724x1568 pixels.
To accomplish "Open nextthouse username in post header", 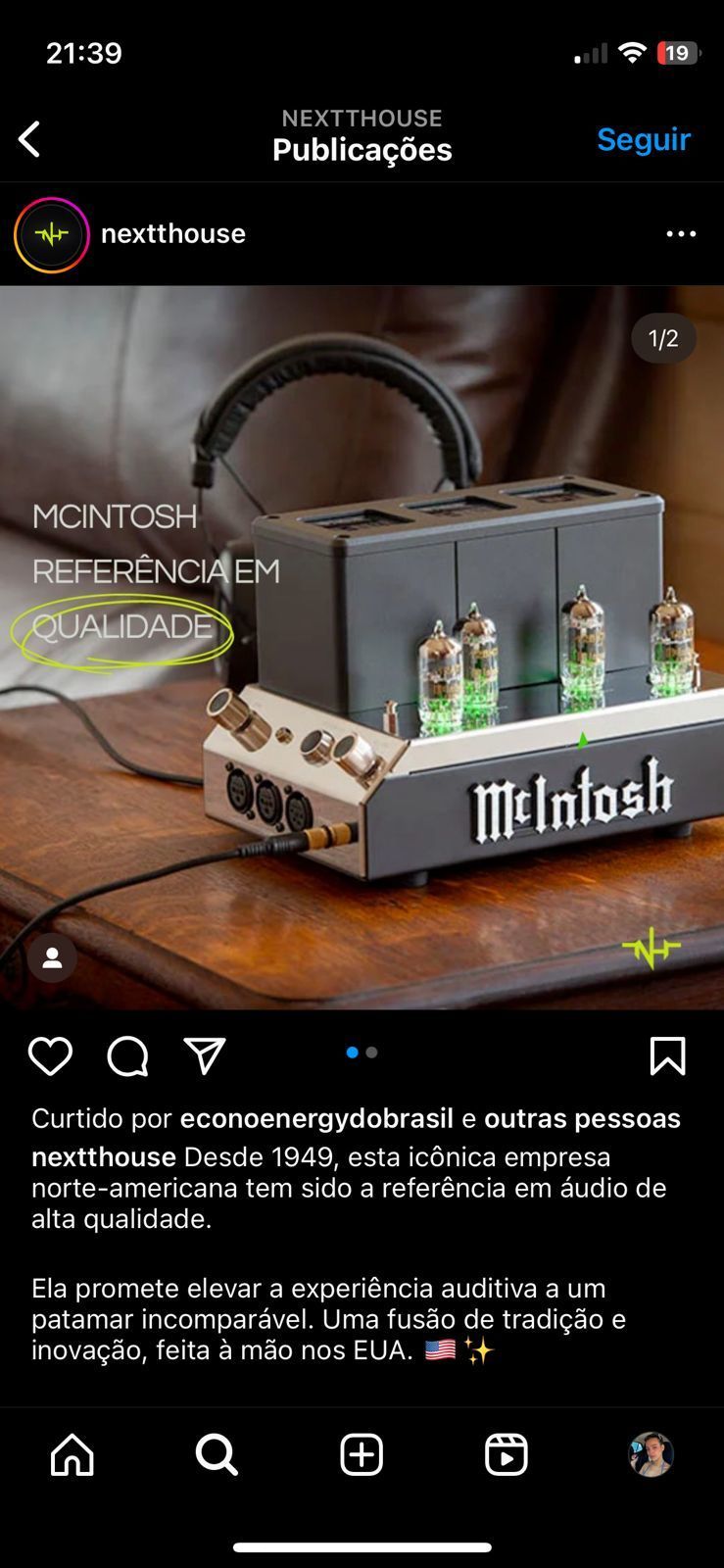I will point(173,234).
